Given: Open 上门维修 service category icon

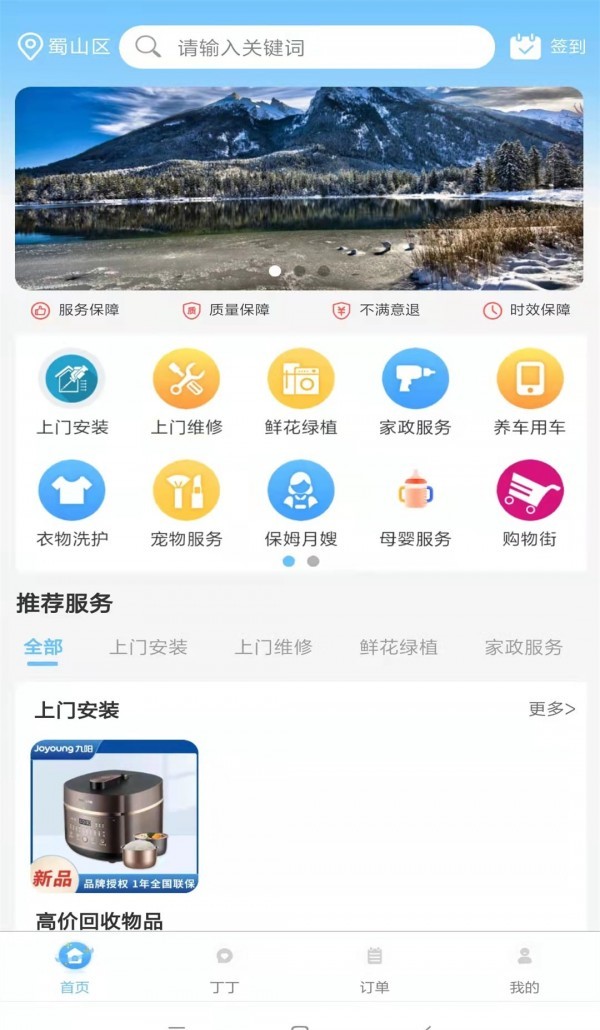Looking at the screenshot, I should click(186, 381).
